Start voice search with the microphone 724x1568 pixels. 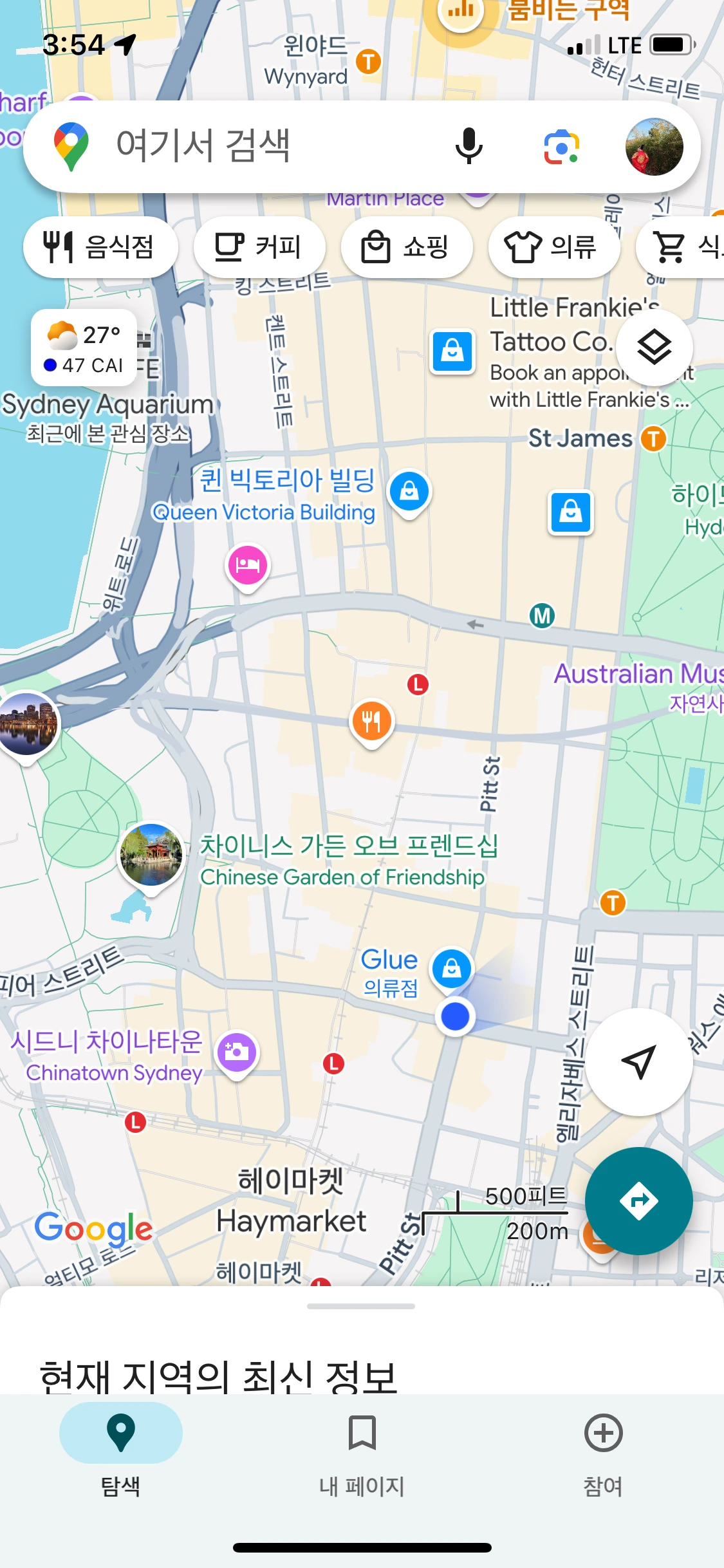point(469,146)
